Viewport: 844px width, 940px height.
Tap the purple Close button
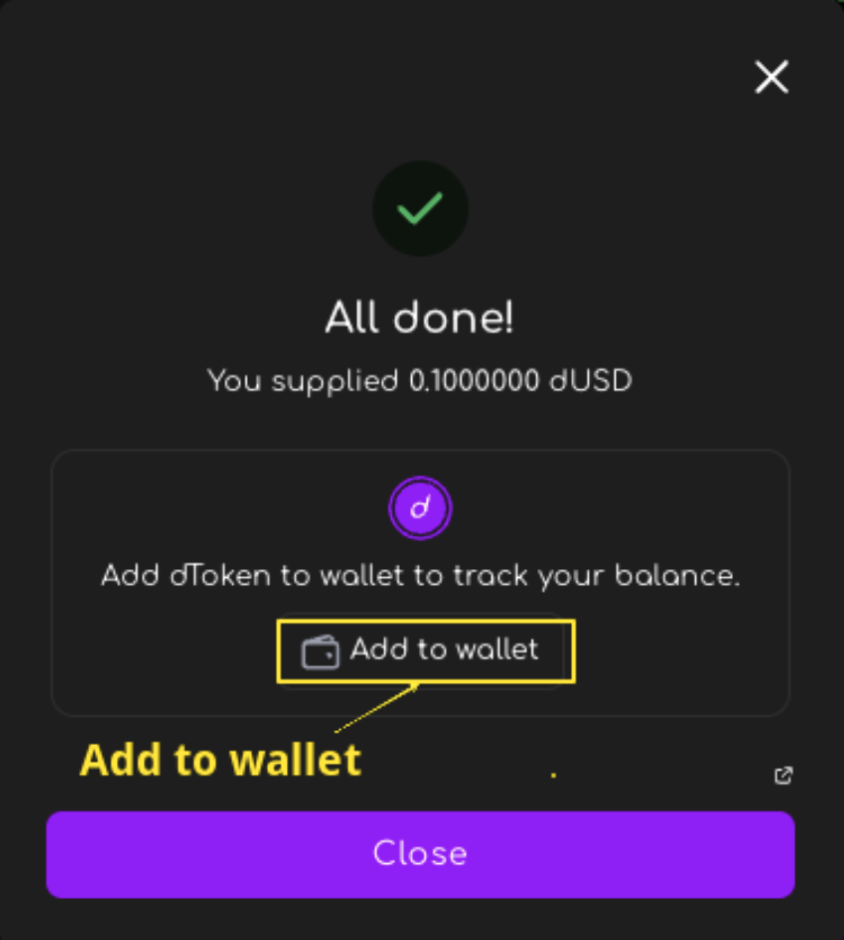[x=420, y=854]
